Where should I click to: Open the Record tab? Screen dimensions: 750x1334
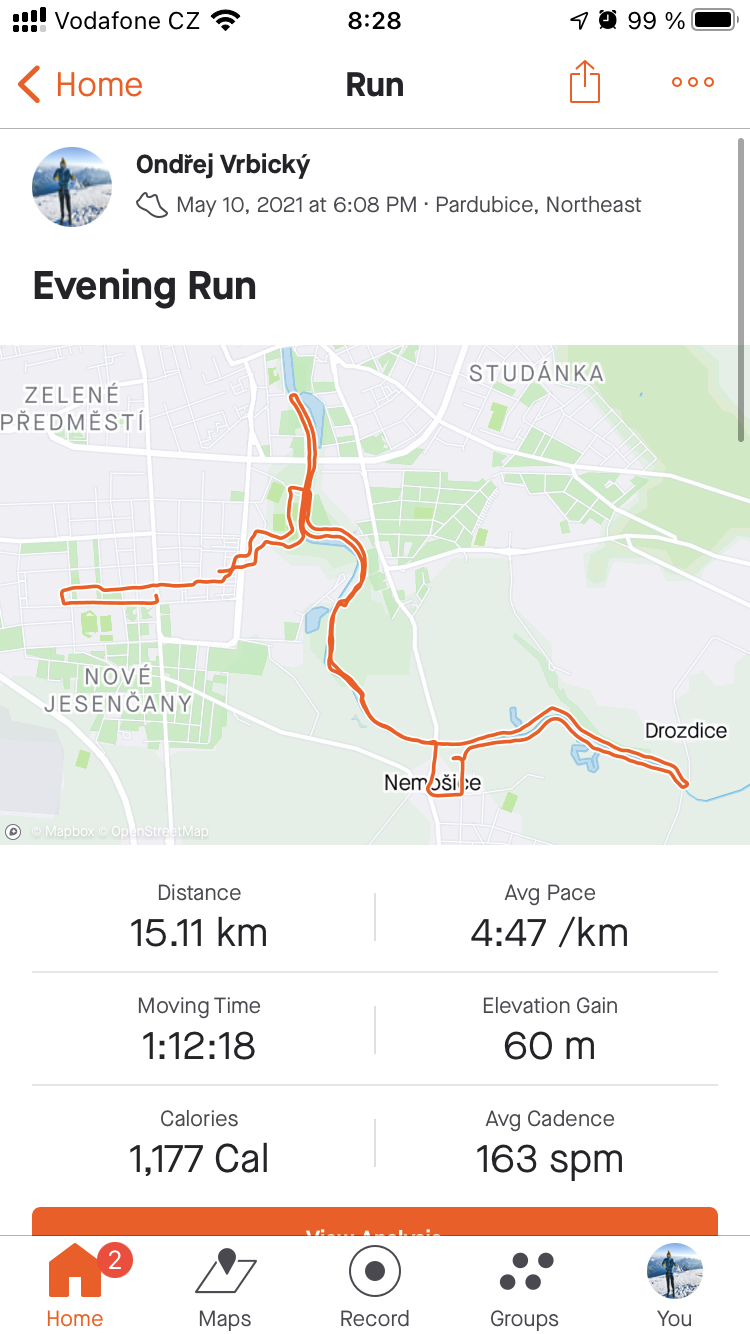coord(375,1286)
